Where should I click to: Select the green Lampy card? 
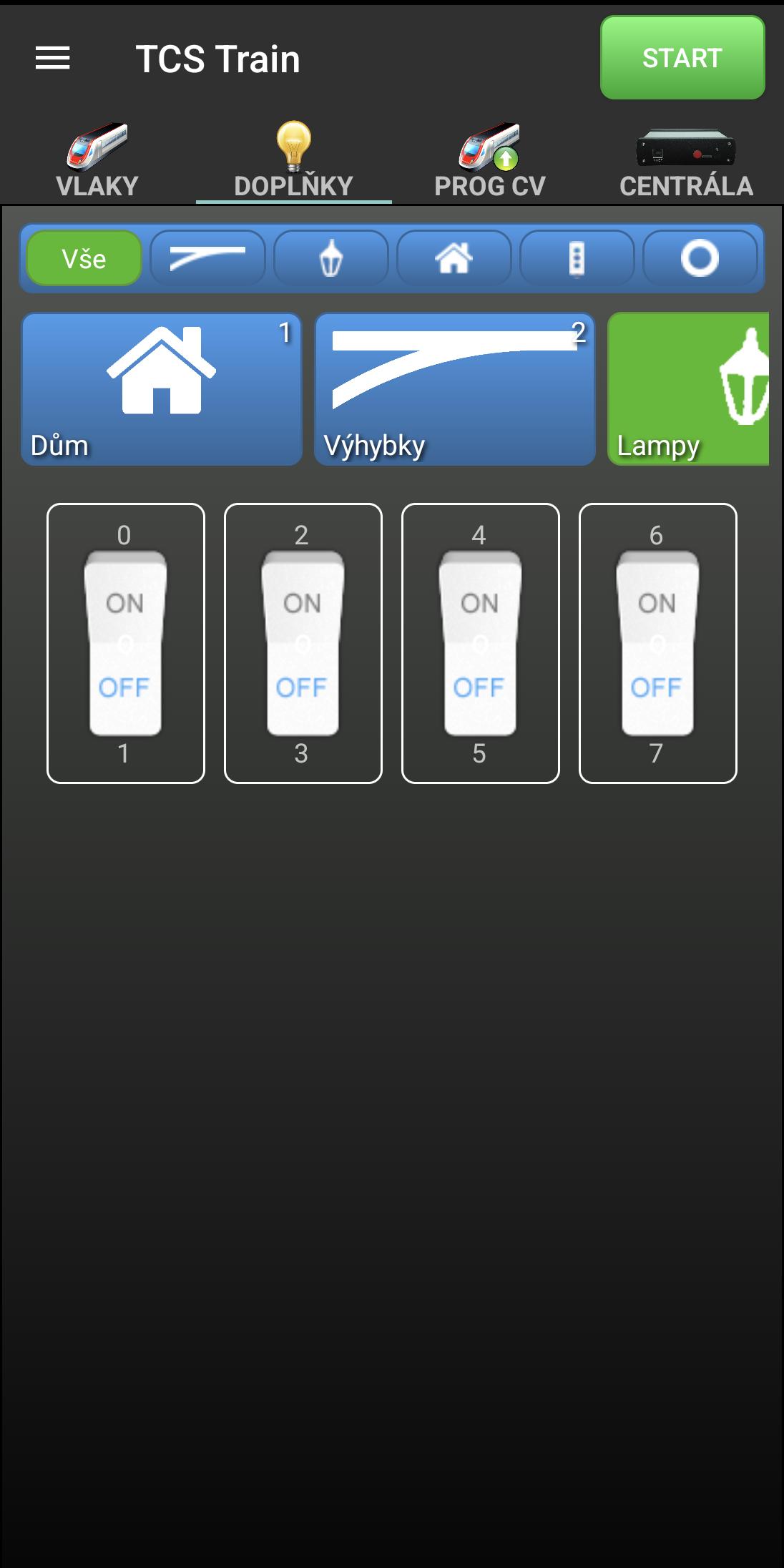tap(688, 389)
